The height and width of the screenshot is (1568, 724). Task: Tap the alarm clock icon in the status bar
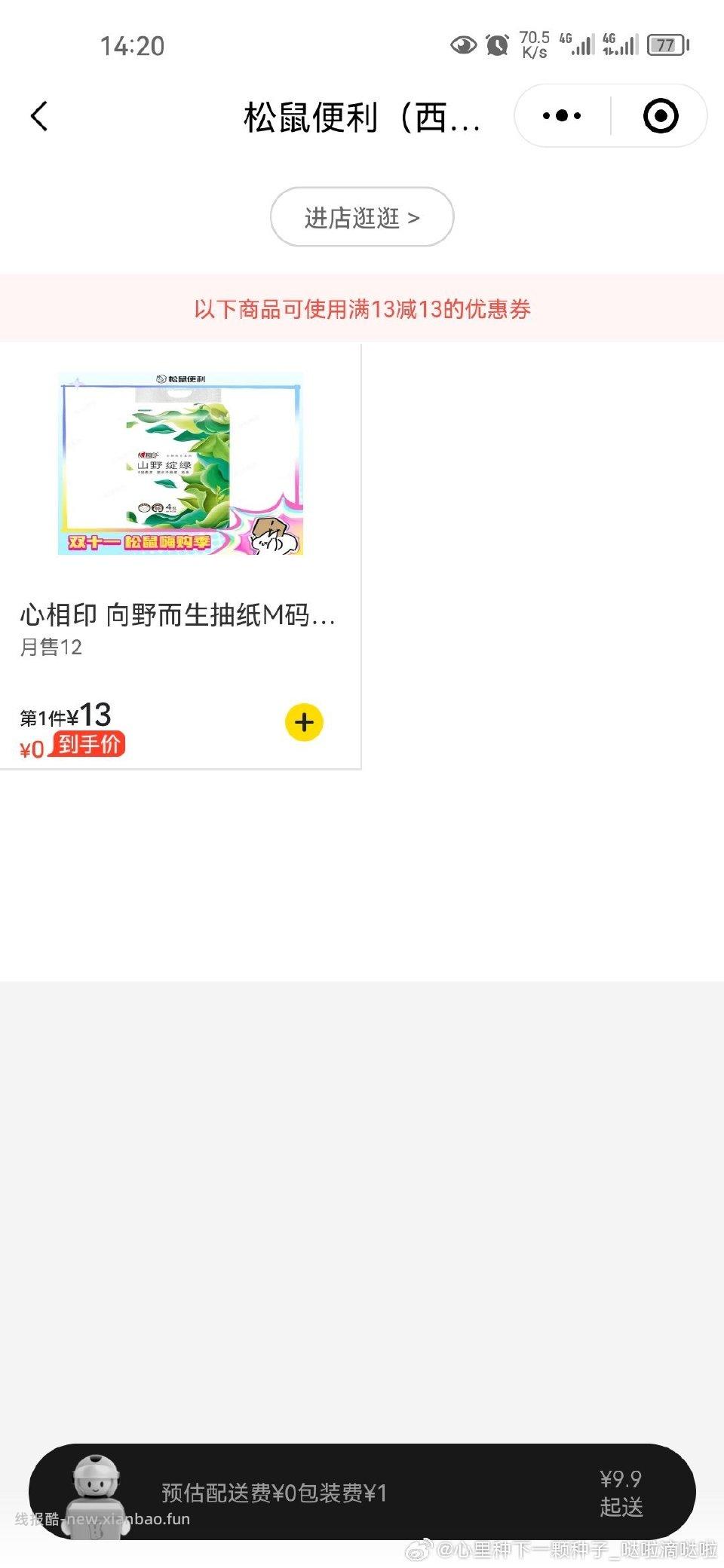click(x=498, y=45)
